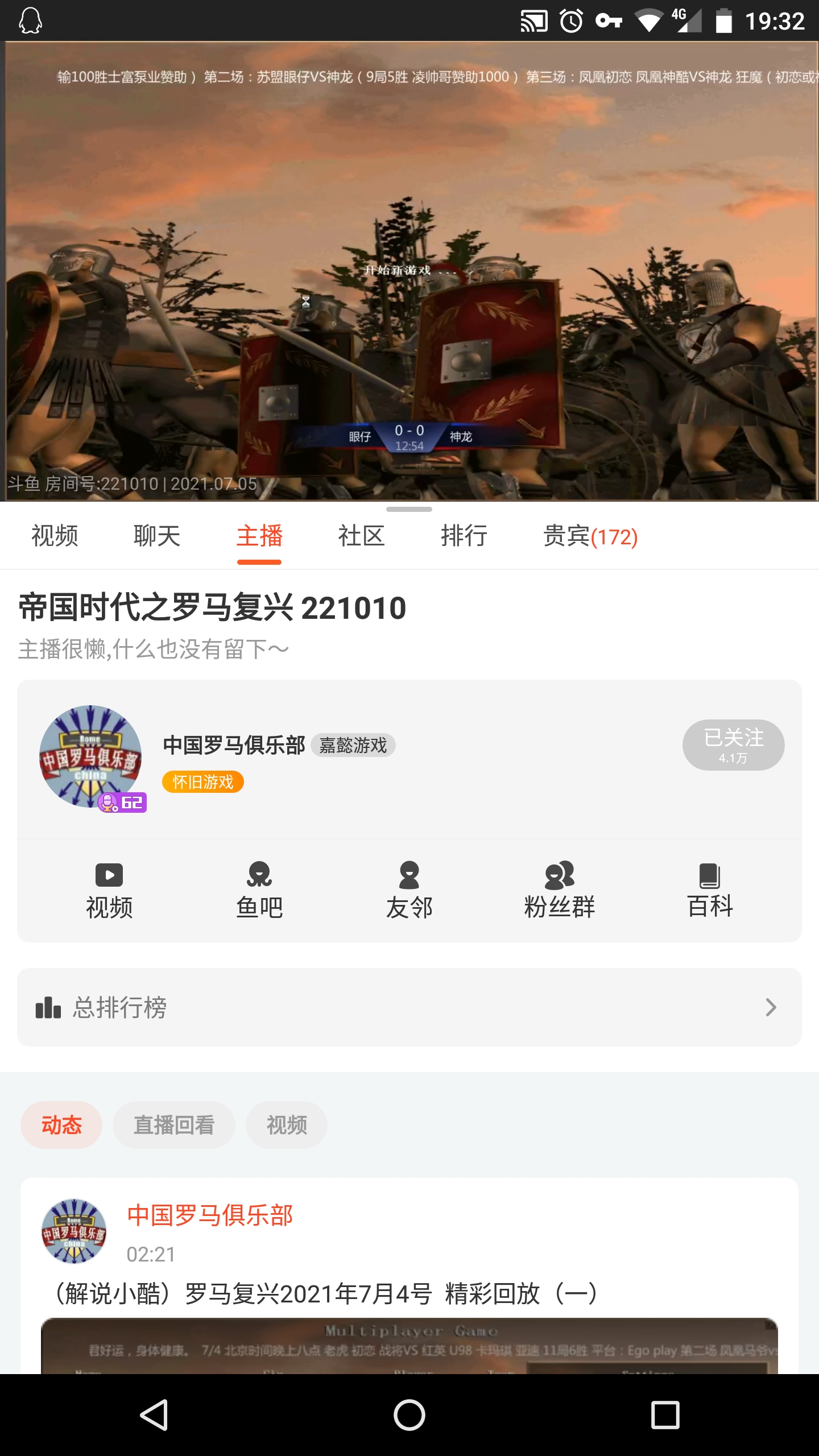View the 贵宾(172) tab

click(x=590, y=536)
